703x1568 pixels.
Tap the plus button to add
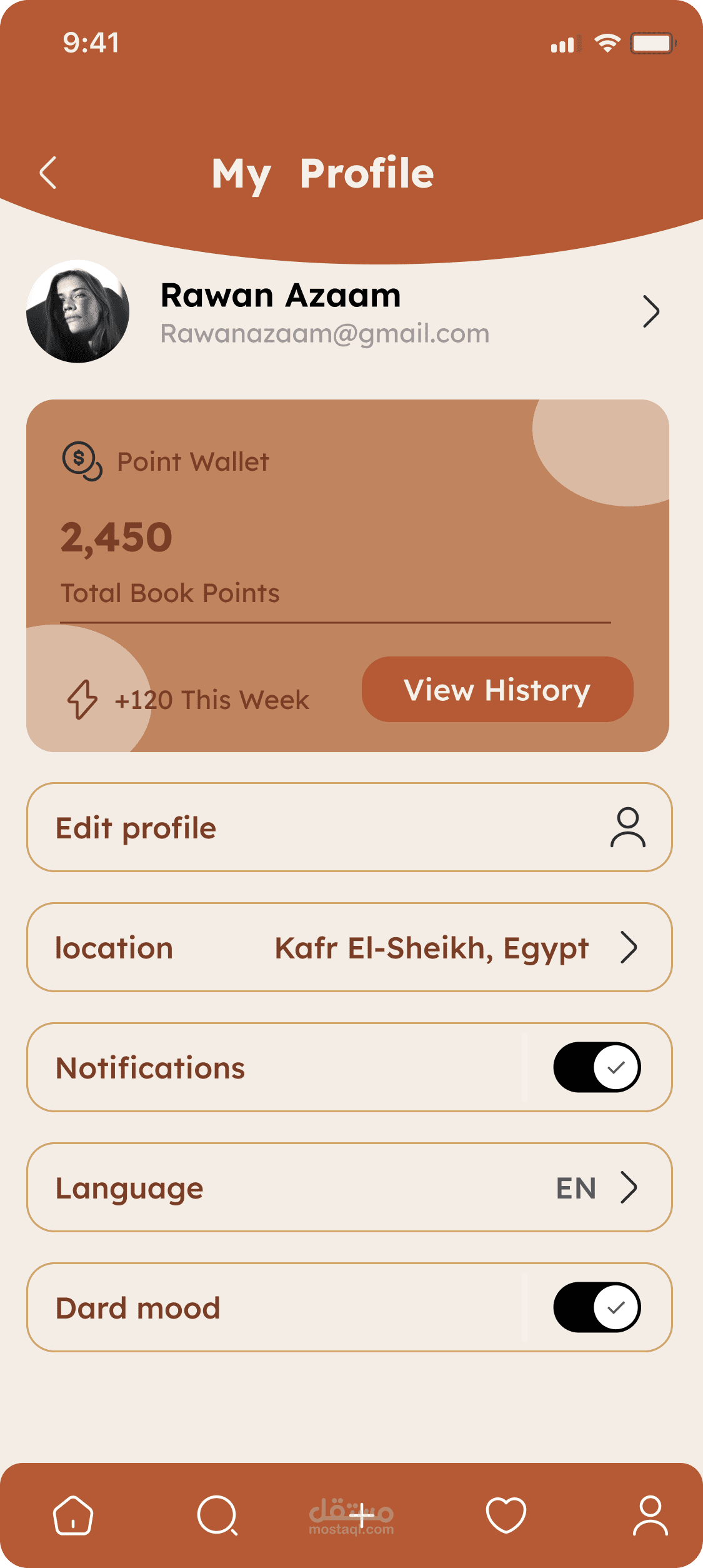tap(361, 1515)
